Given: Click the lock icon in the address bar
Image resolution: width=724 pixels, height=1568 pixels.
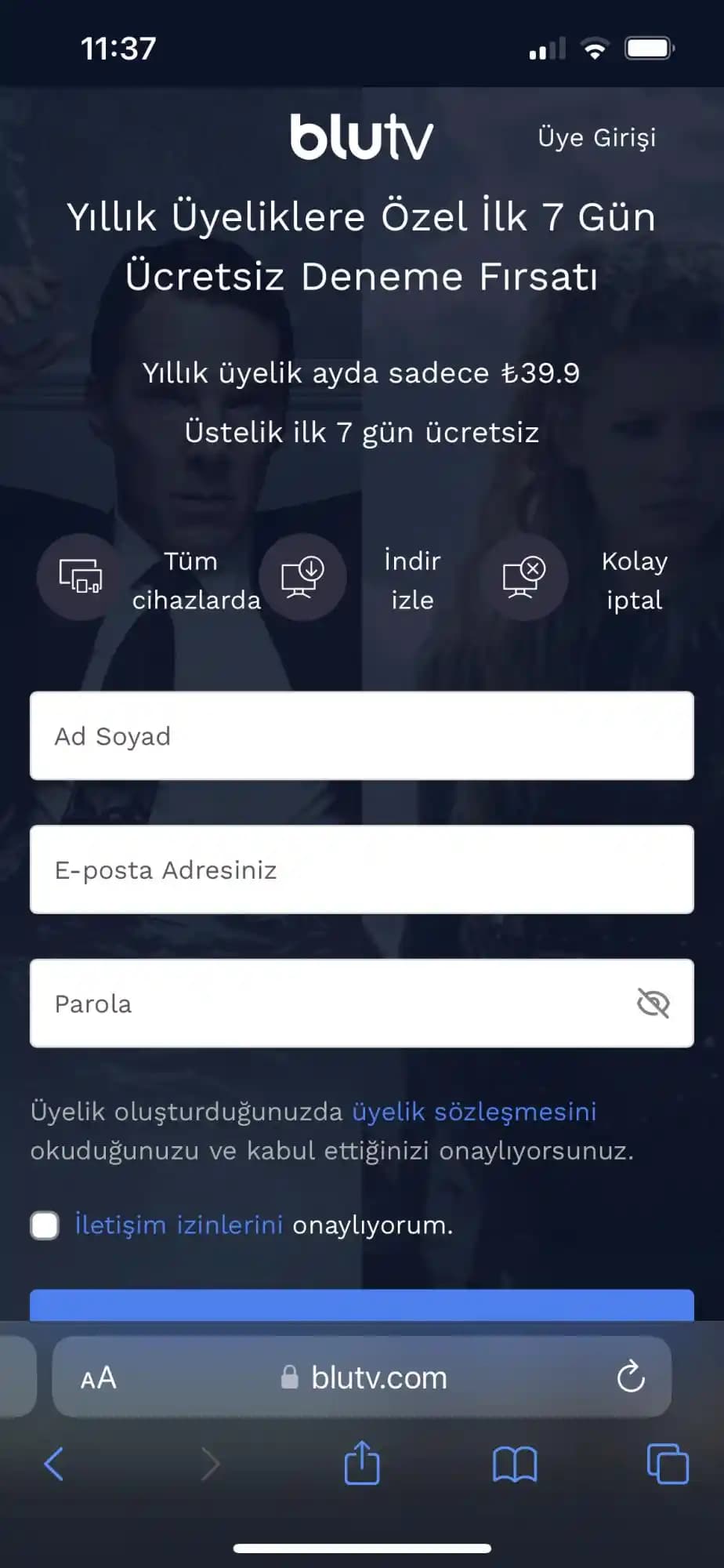Looking at the screenshot, I should coord(289,1377).
